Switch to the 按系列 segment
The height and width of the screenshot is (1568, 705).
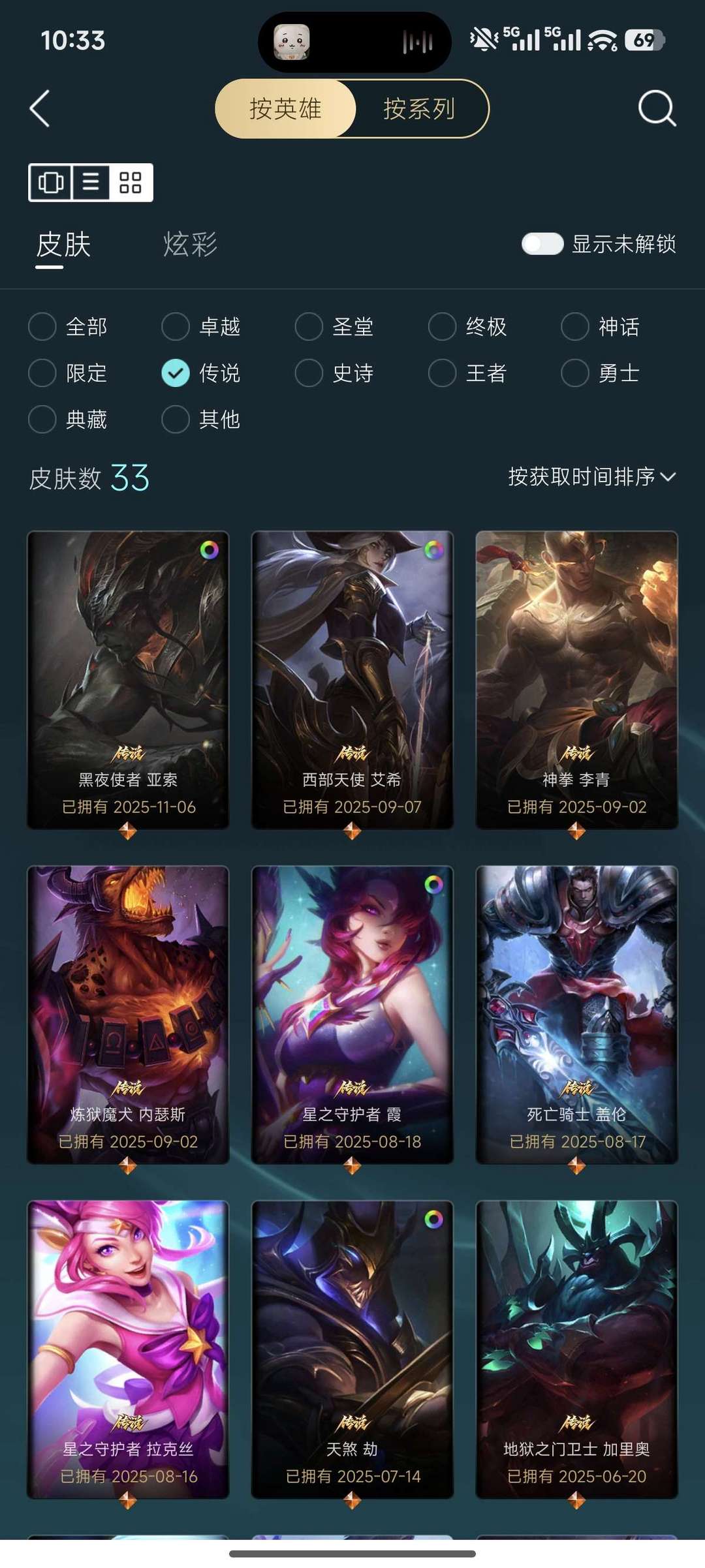coord(419,109)
